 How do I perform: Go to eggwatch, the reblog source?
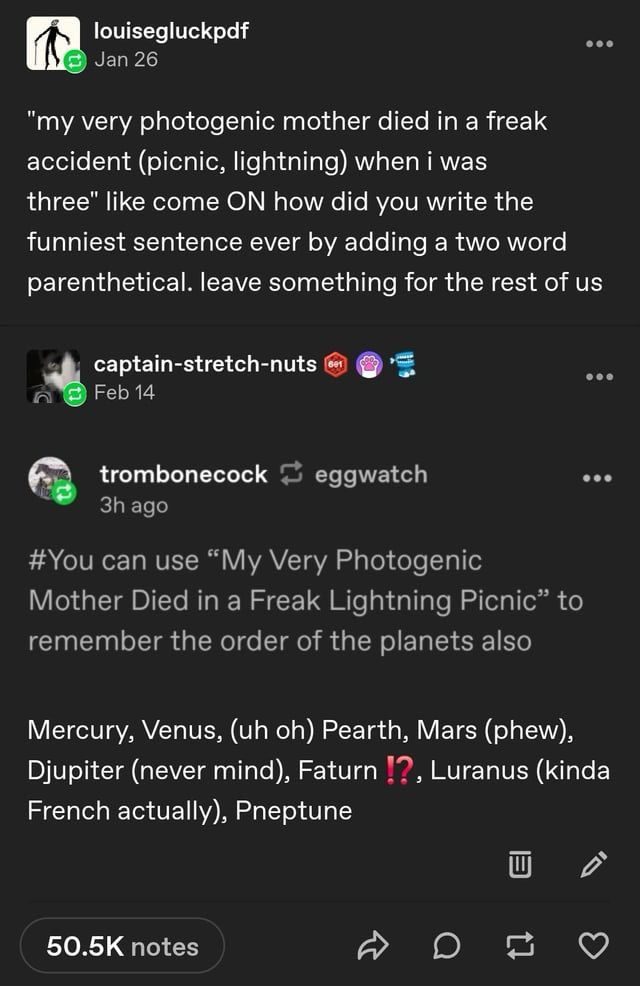(x=371, y=474)
